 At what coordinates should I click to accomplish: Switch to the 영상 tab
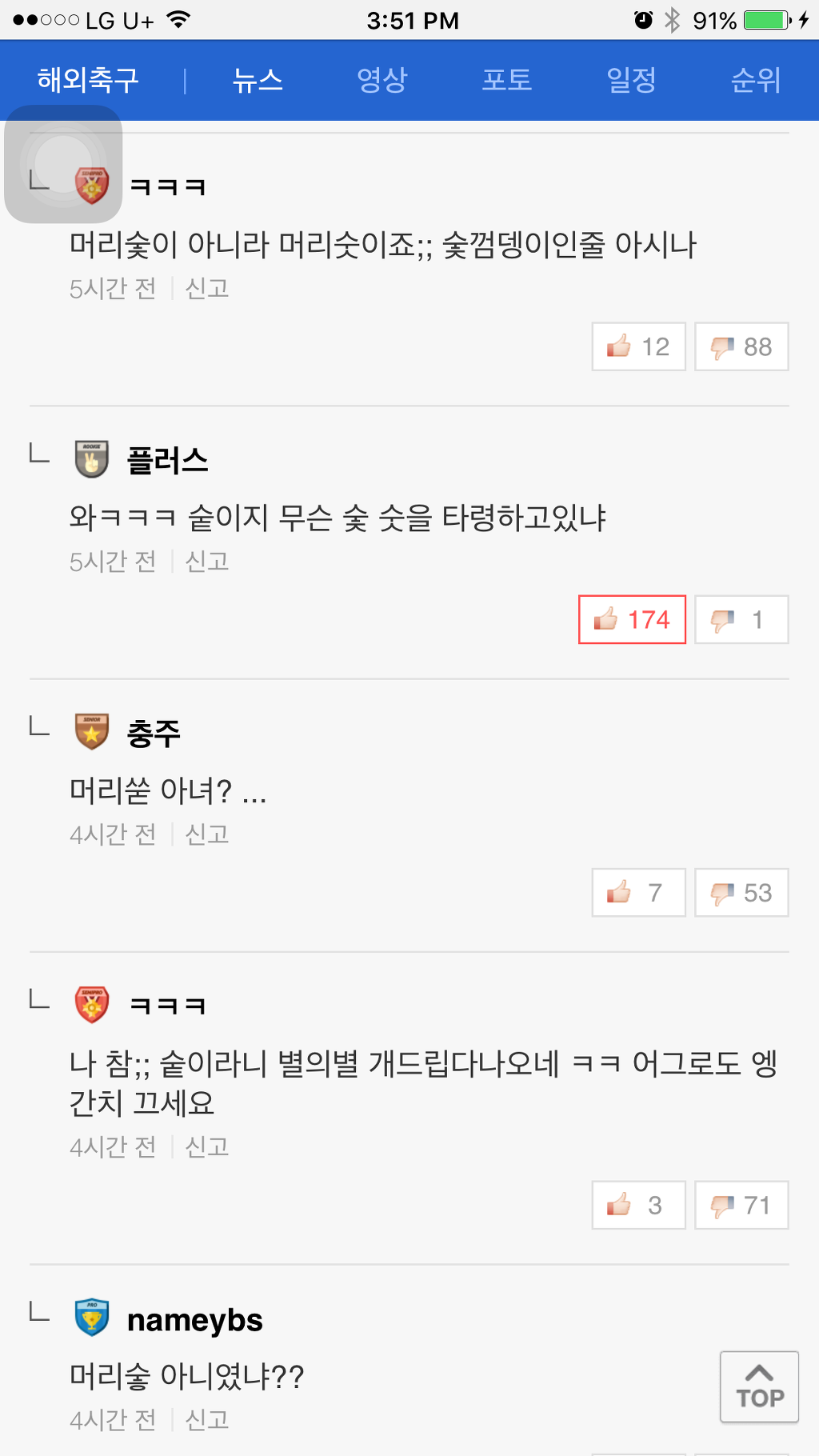tap(382, 80)
